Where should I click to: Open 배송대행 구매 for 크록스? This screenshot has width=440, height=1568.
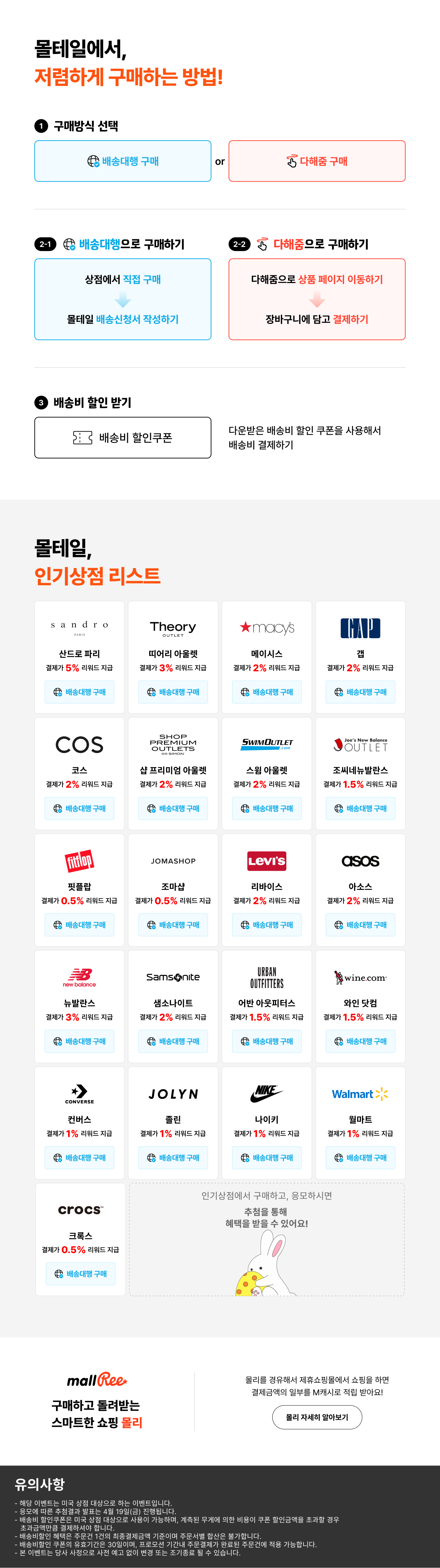pyautogui.click(x=80, y=1274)
